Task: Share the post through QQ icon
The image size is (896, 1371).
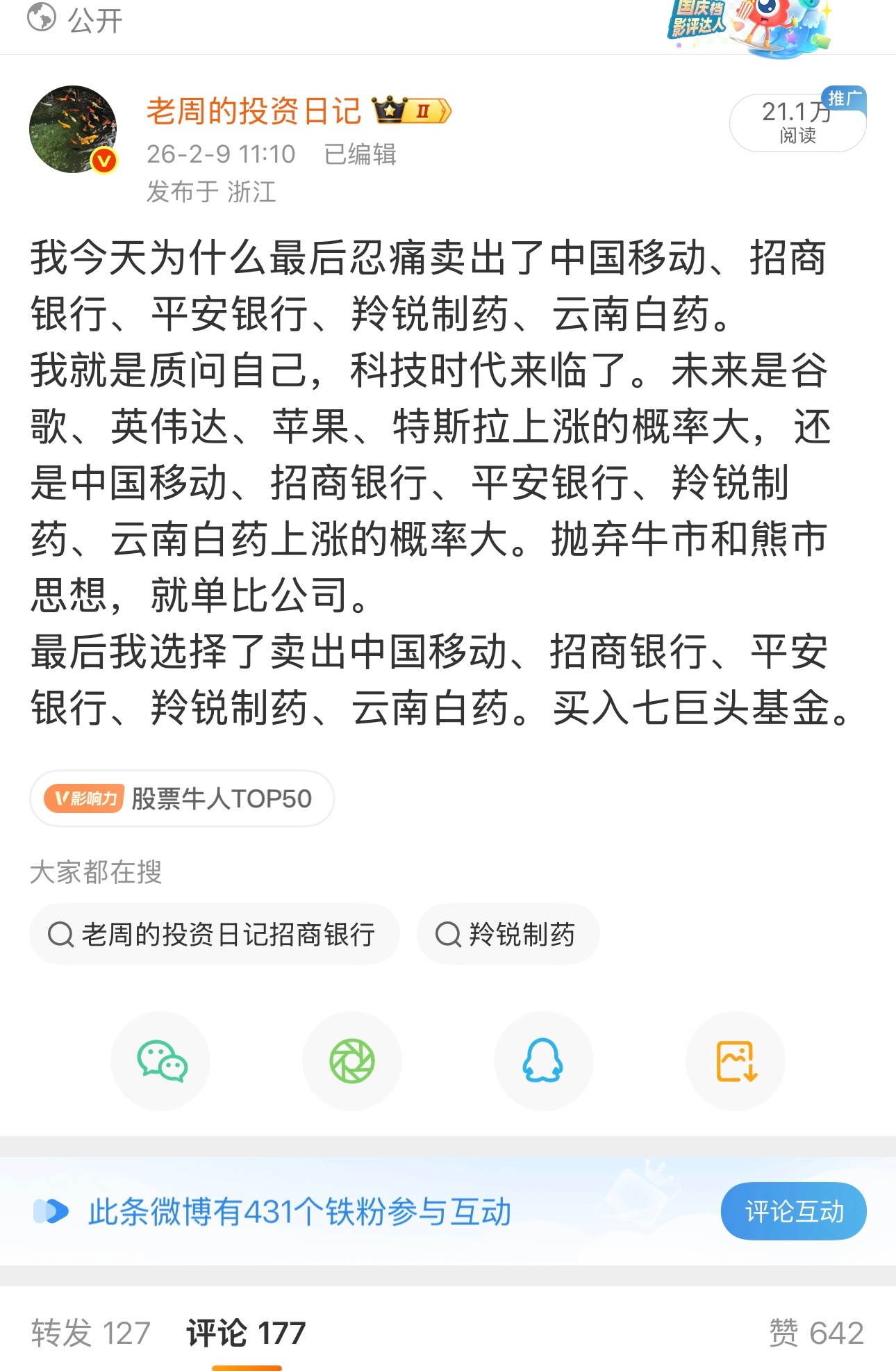Action: [544, 1060]
